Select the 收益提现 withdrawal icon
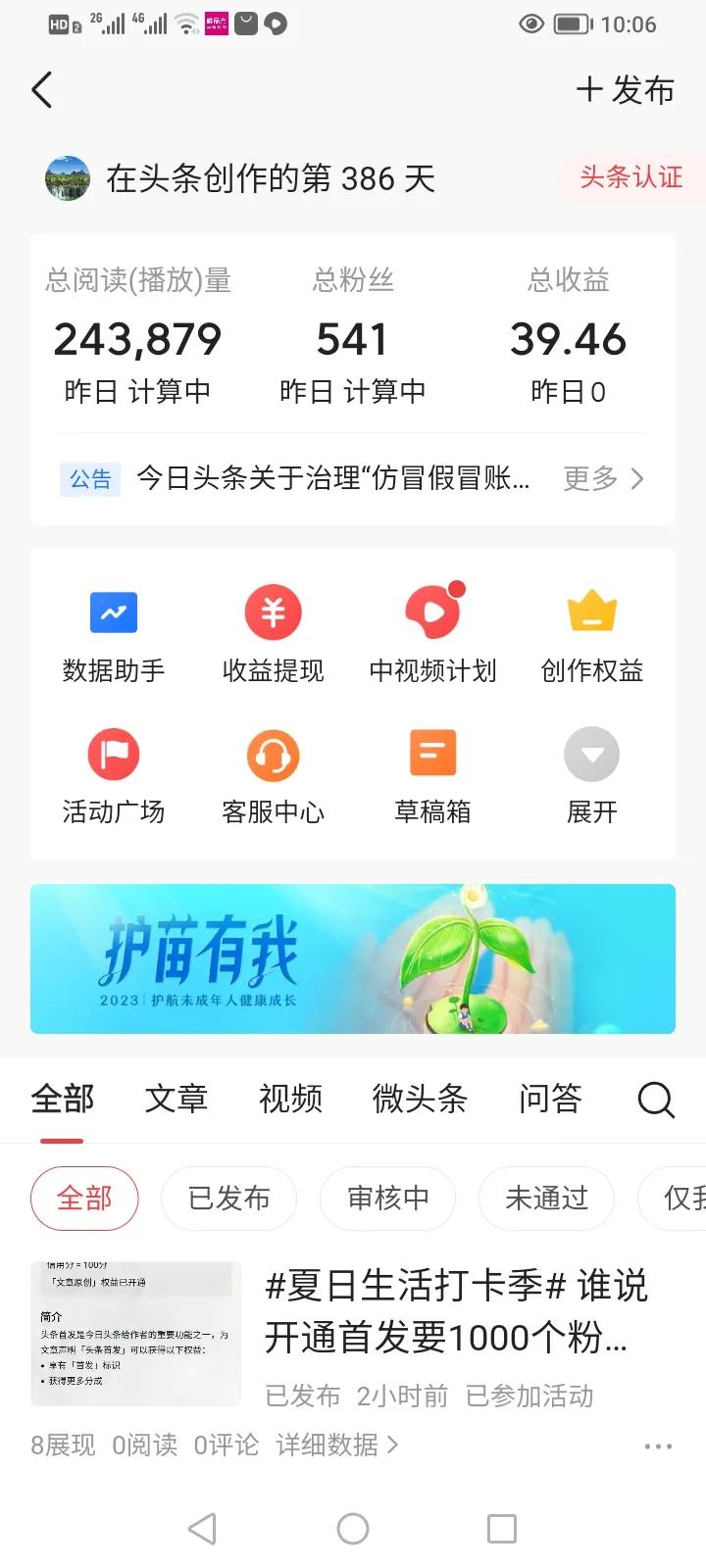The height and width of the screenshot is (1568, 706). point(273,632)
